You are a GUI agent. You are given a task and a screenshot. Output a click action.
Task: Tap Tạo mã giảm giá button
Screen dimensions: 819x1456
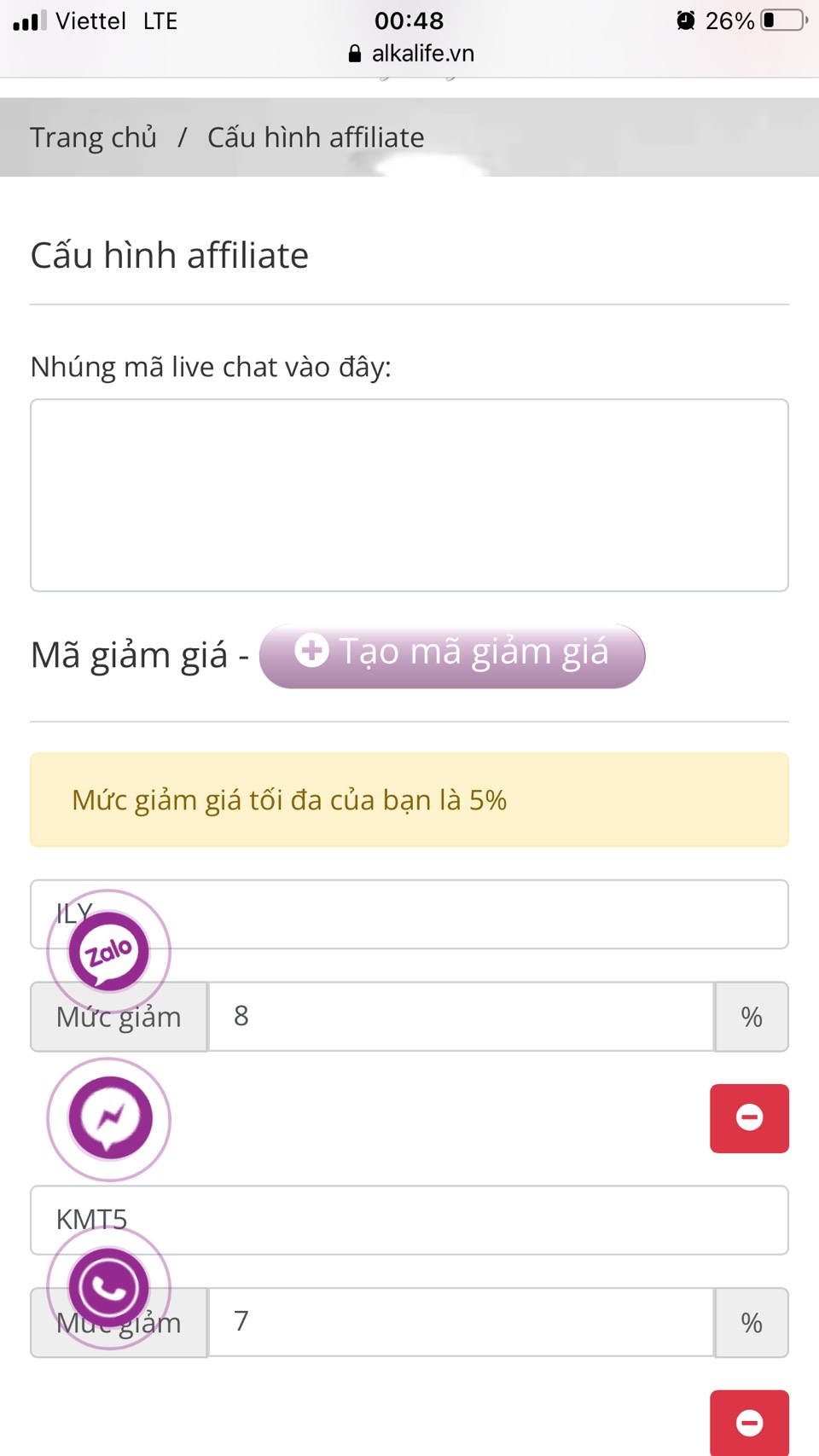(x=452, y=653)
